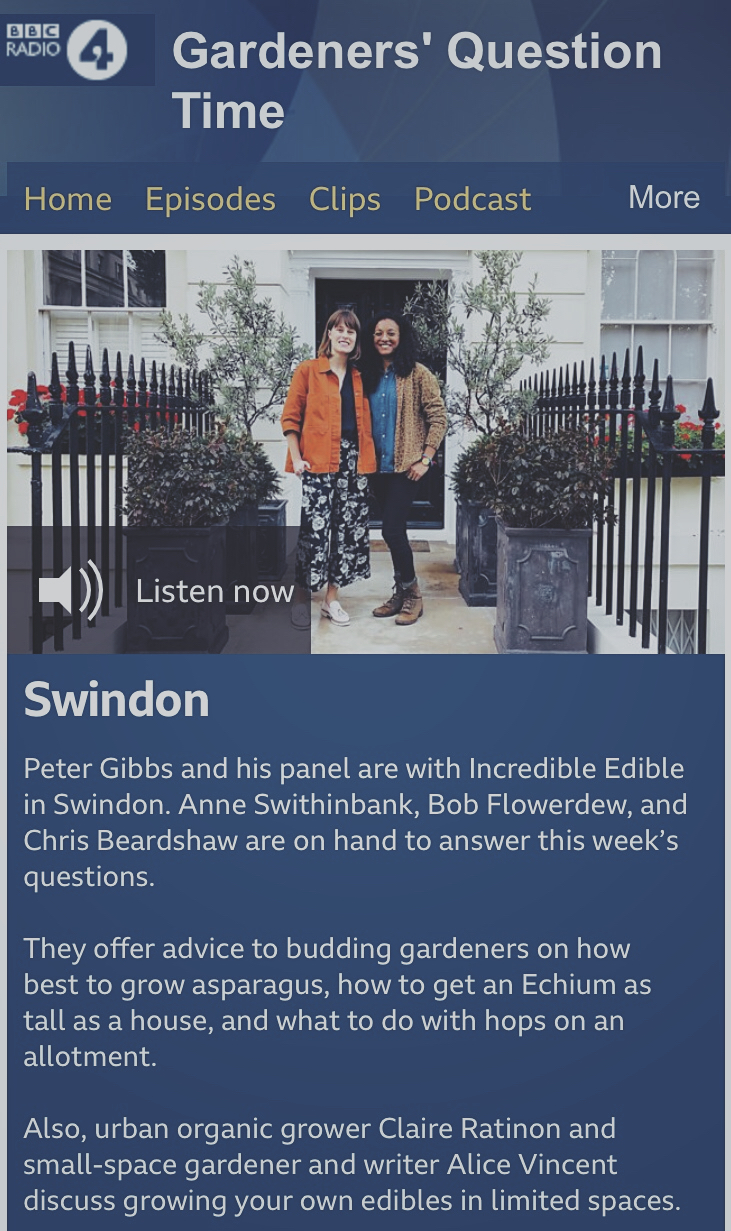The image size is (731, 1231).
Task: Open the Episodes tab
Action: (x=210, y=199)
